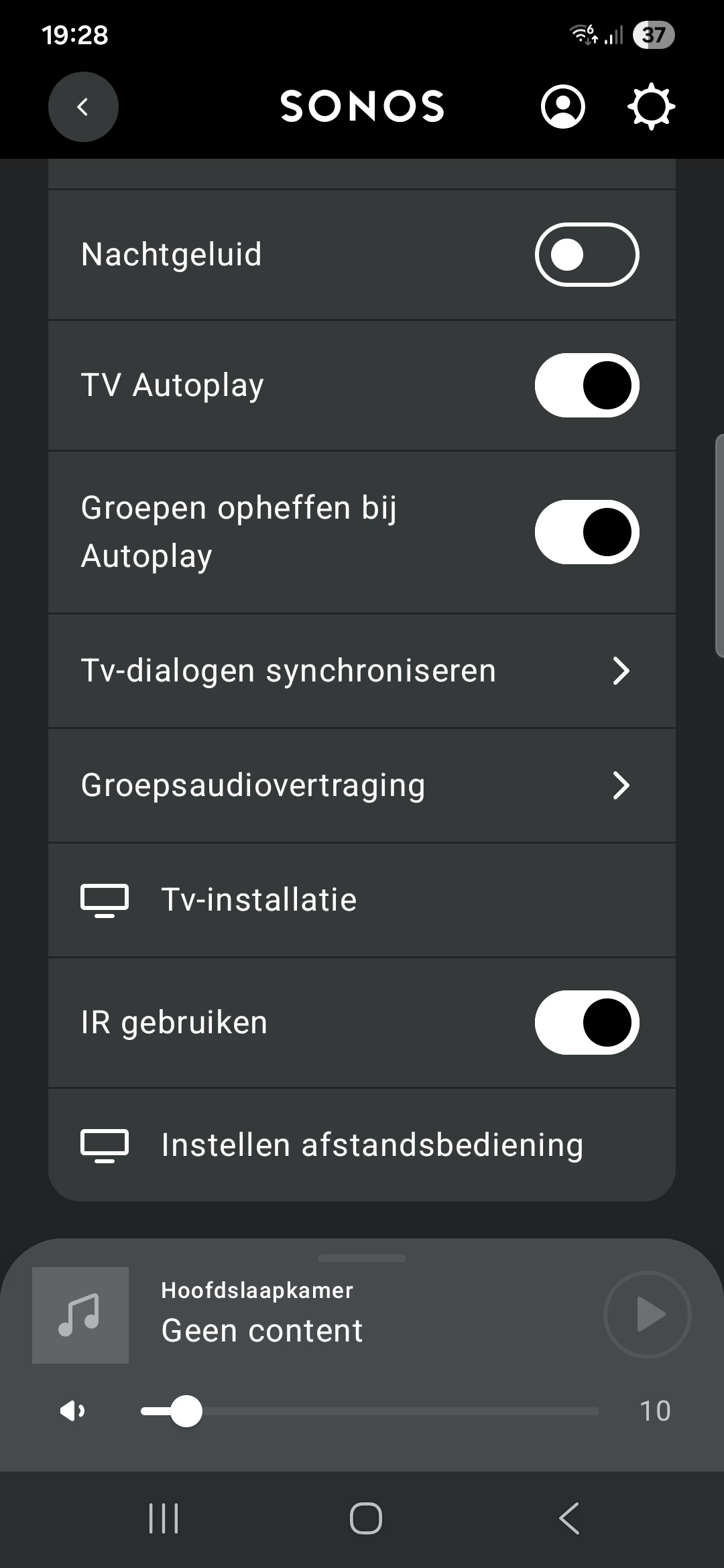Image resolution: width=724 pixels, height=1568 pixels.
Task: Start Tv-installatie
Action: pos(362,900)
